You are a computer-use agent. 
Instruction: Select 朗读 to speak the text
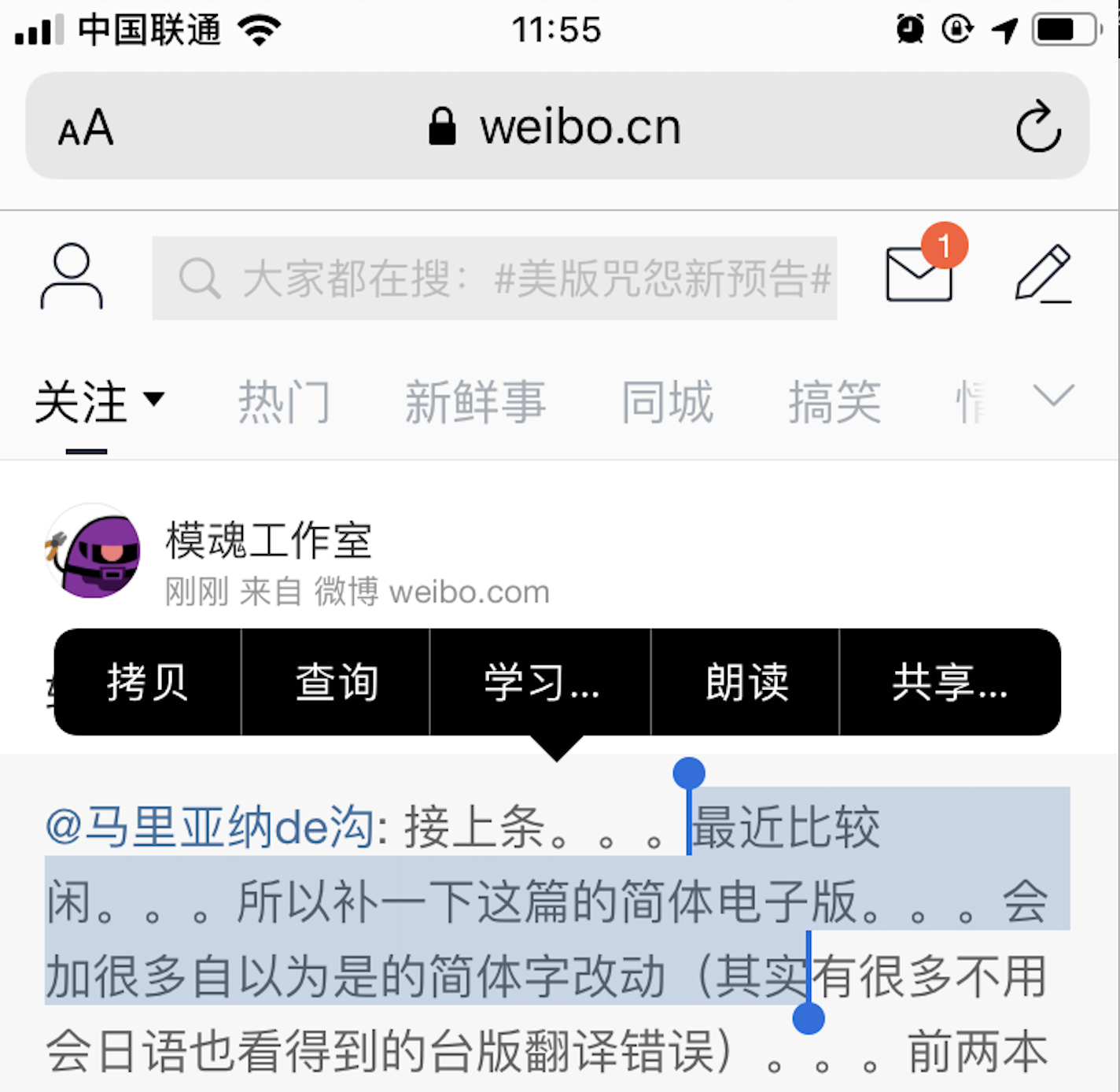746,681
